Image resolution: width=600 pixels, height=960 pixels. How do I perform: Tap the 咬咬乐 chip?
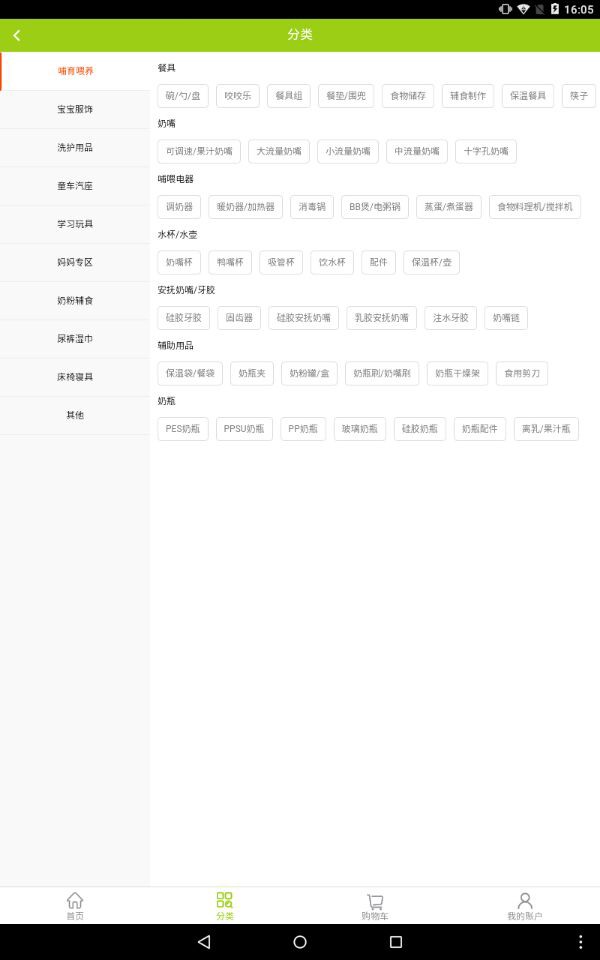click(238, 96)
